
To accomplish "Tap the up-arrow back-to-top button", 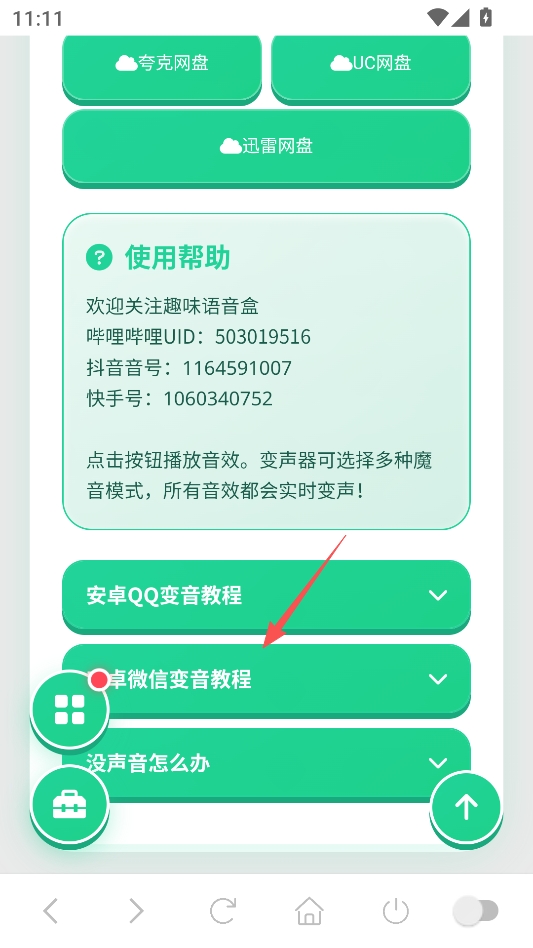I will tap(466, 807).
